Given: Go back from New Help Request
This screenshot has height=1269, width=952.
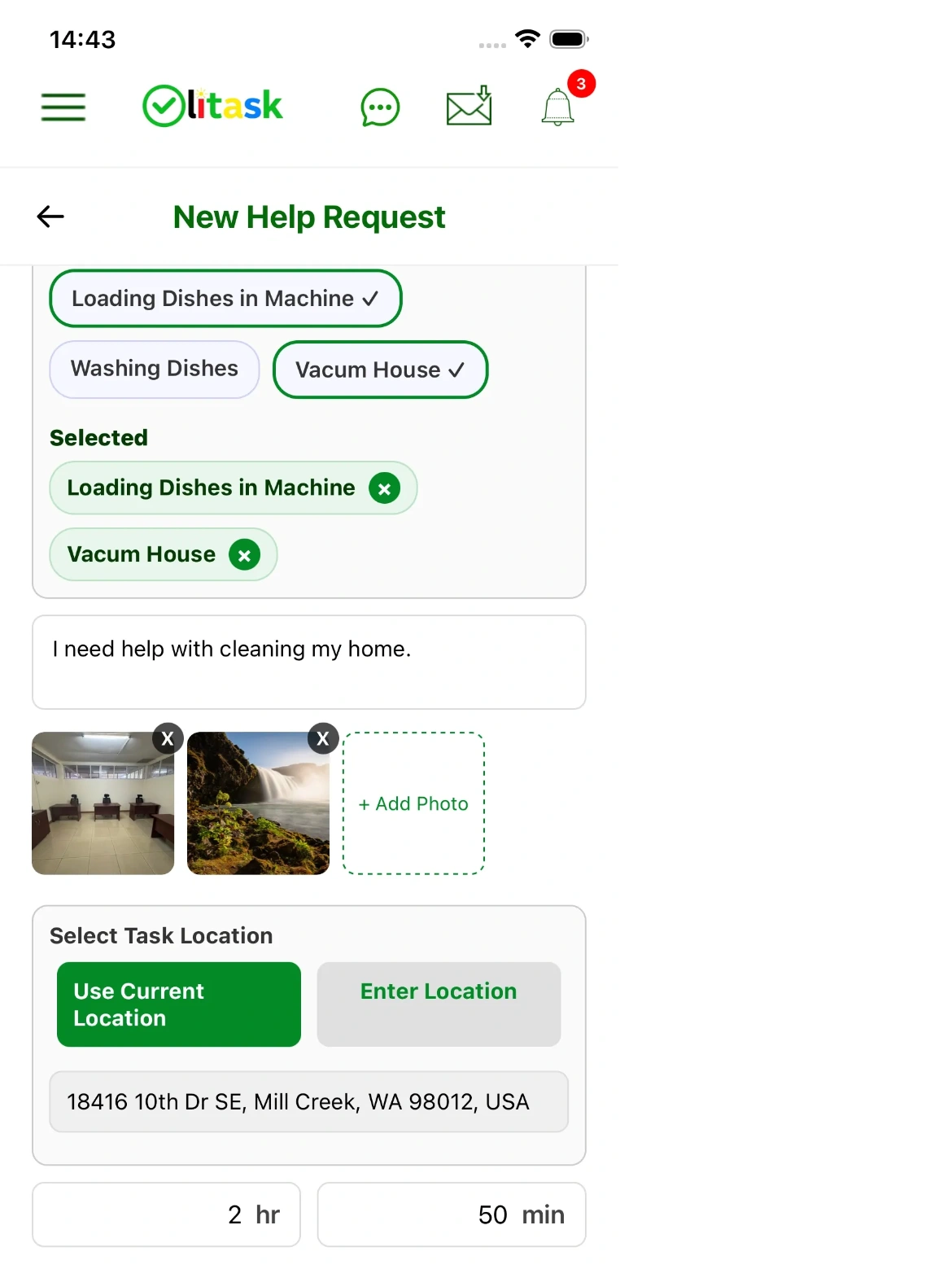Looking at the screenshot, I should [x=50, y=217].
